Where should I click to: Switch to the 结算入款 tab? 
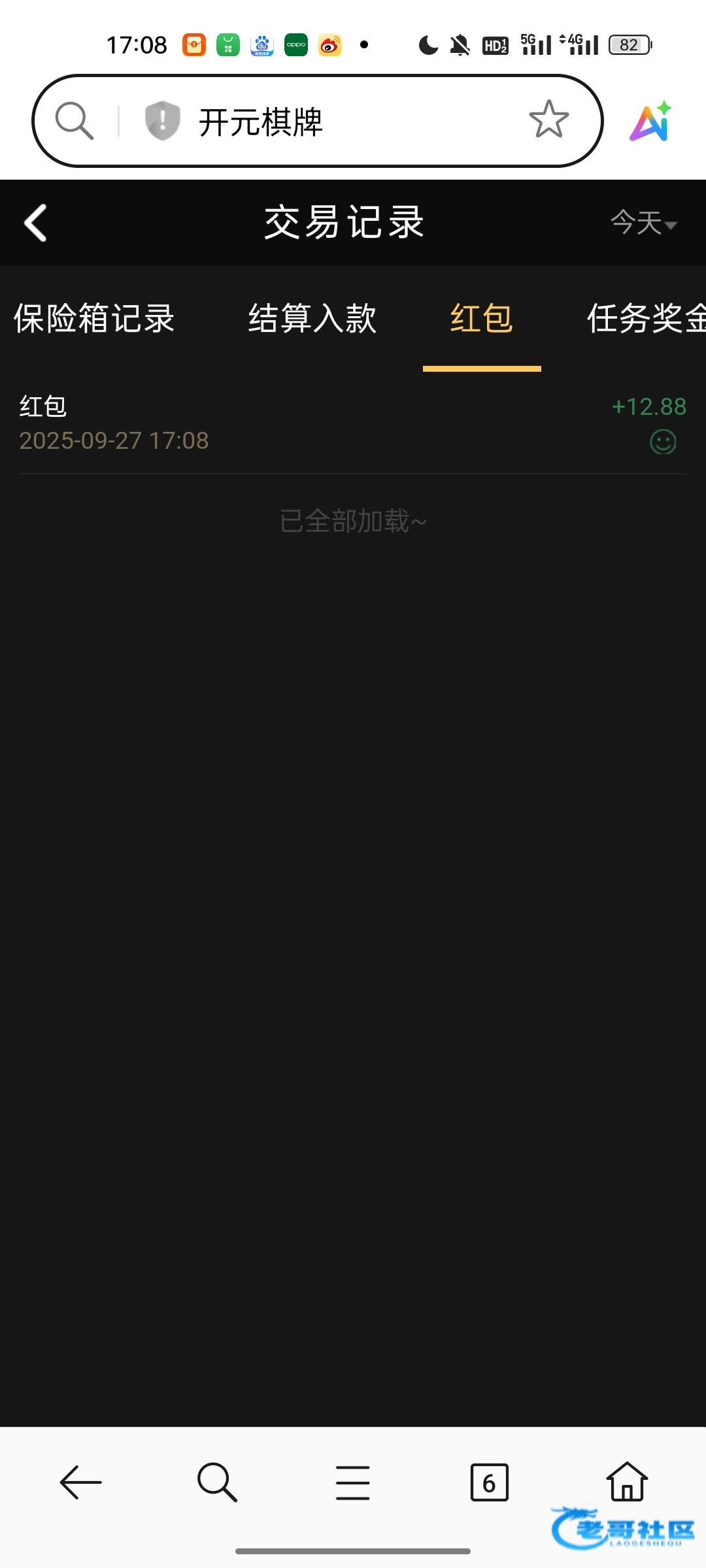tap(312, 319)
